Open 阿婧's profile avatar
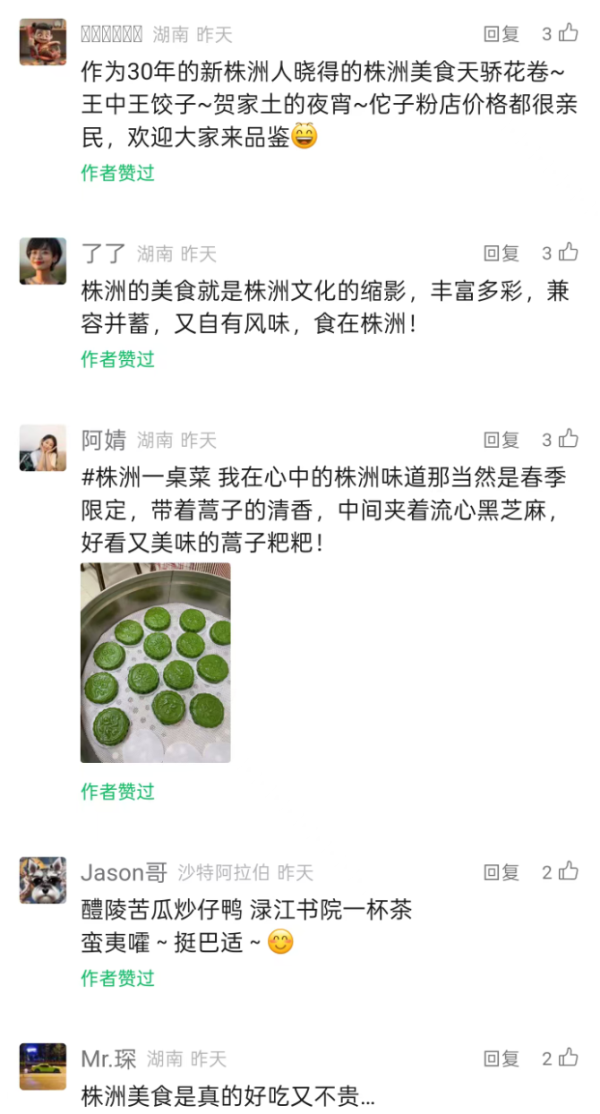Screen dimensions: 600x1114 pyautogui.click(x=43, y=448)
